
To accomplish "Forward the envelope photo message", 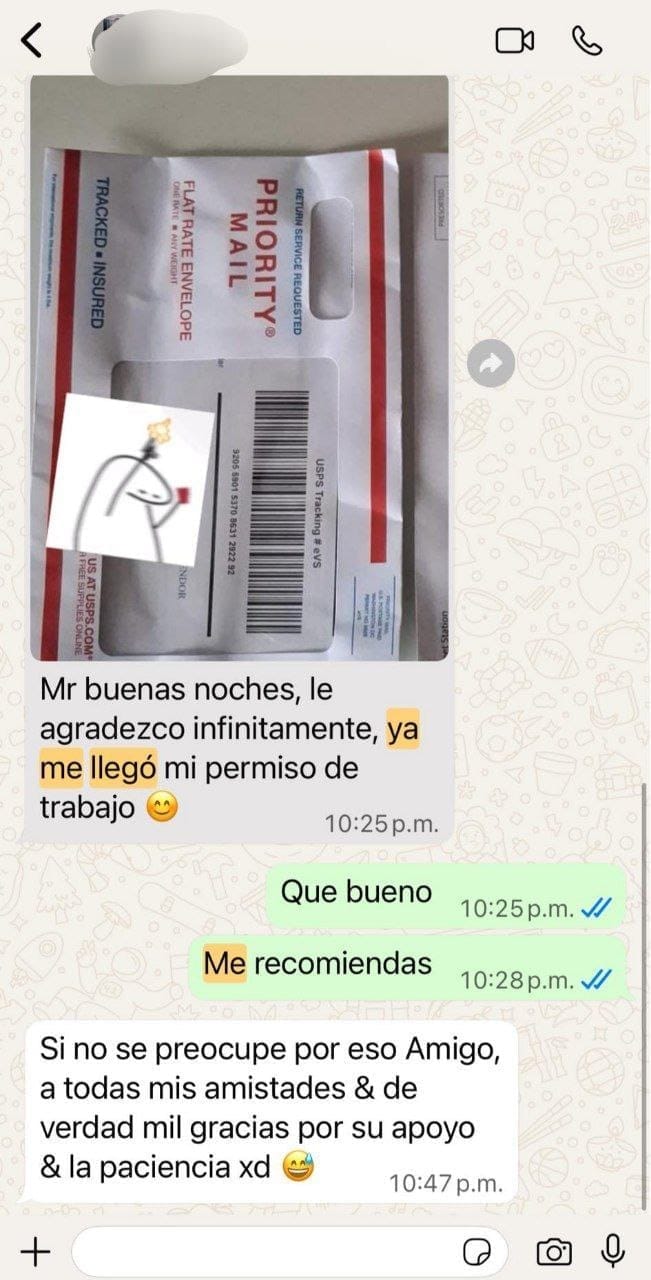I will coord(491,365).
